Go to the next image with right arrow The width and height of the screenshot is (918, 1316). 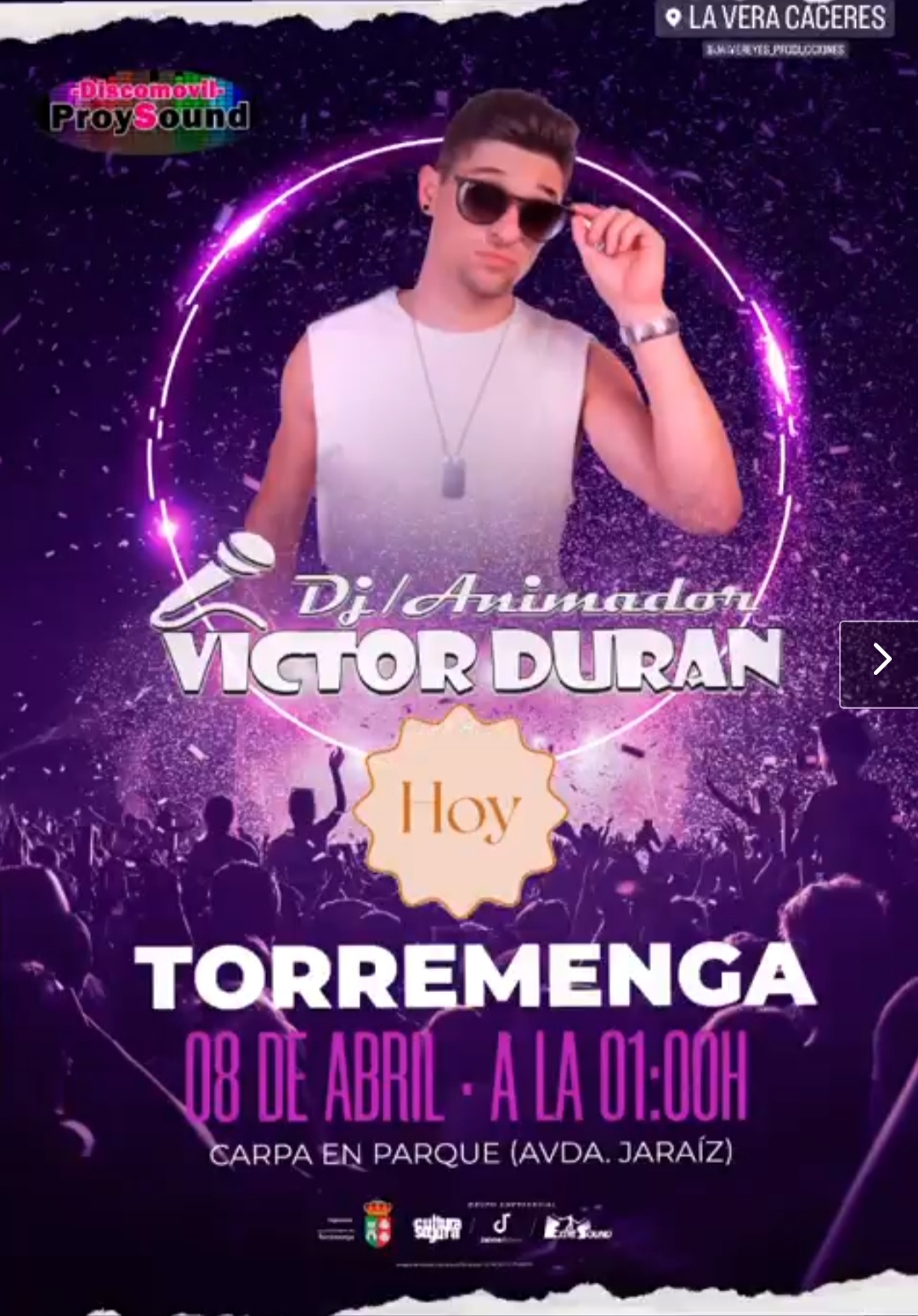tap(881, 660)
